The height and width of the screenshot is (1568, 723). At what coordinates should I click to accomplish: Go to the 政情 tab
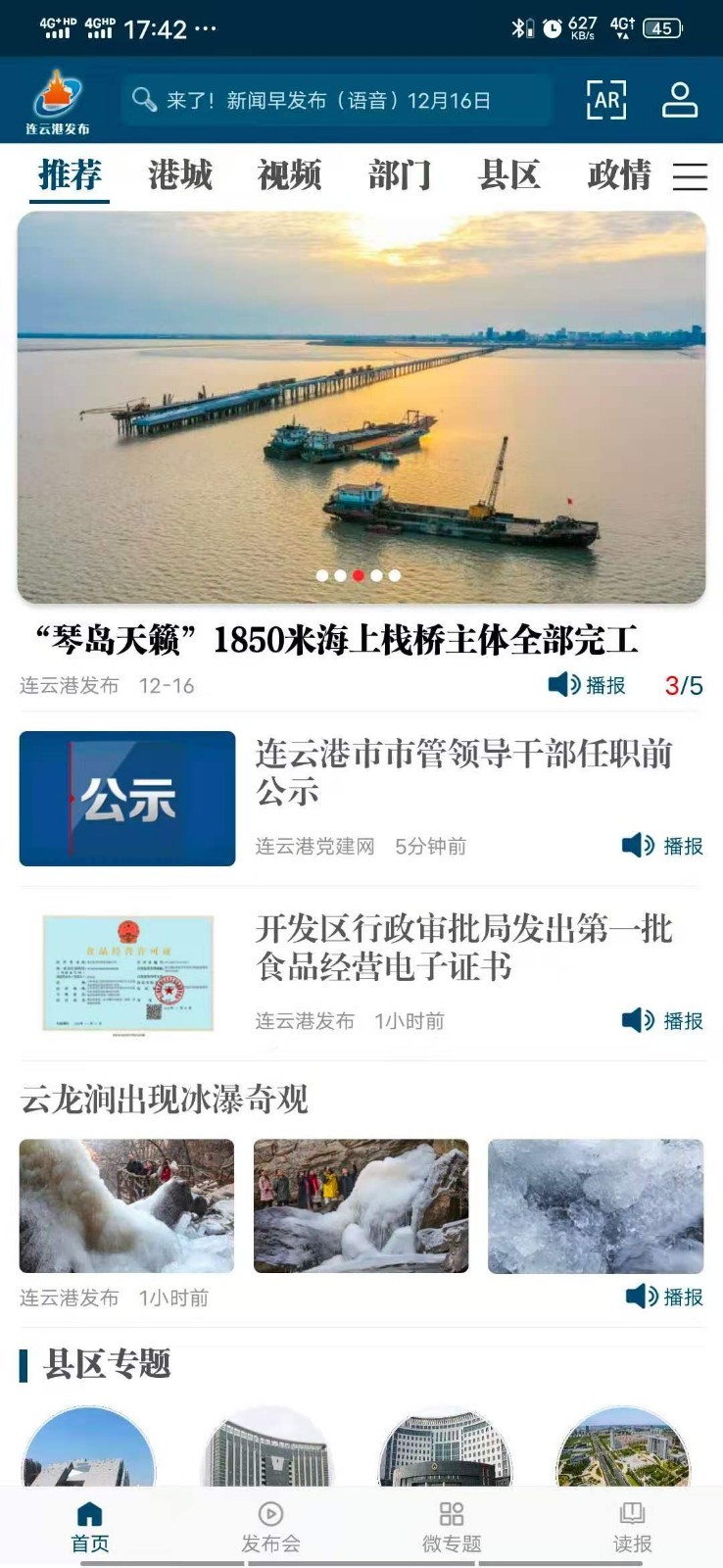(x=618, y=175)
